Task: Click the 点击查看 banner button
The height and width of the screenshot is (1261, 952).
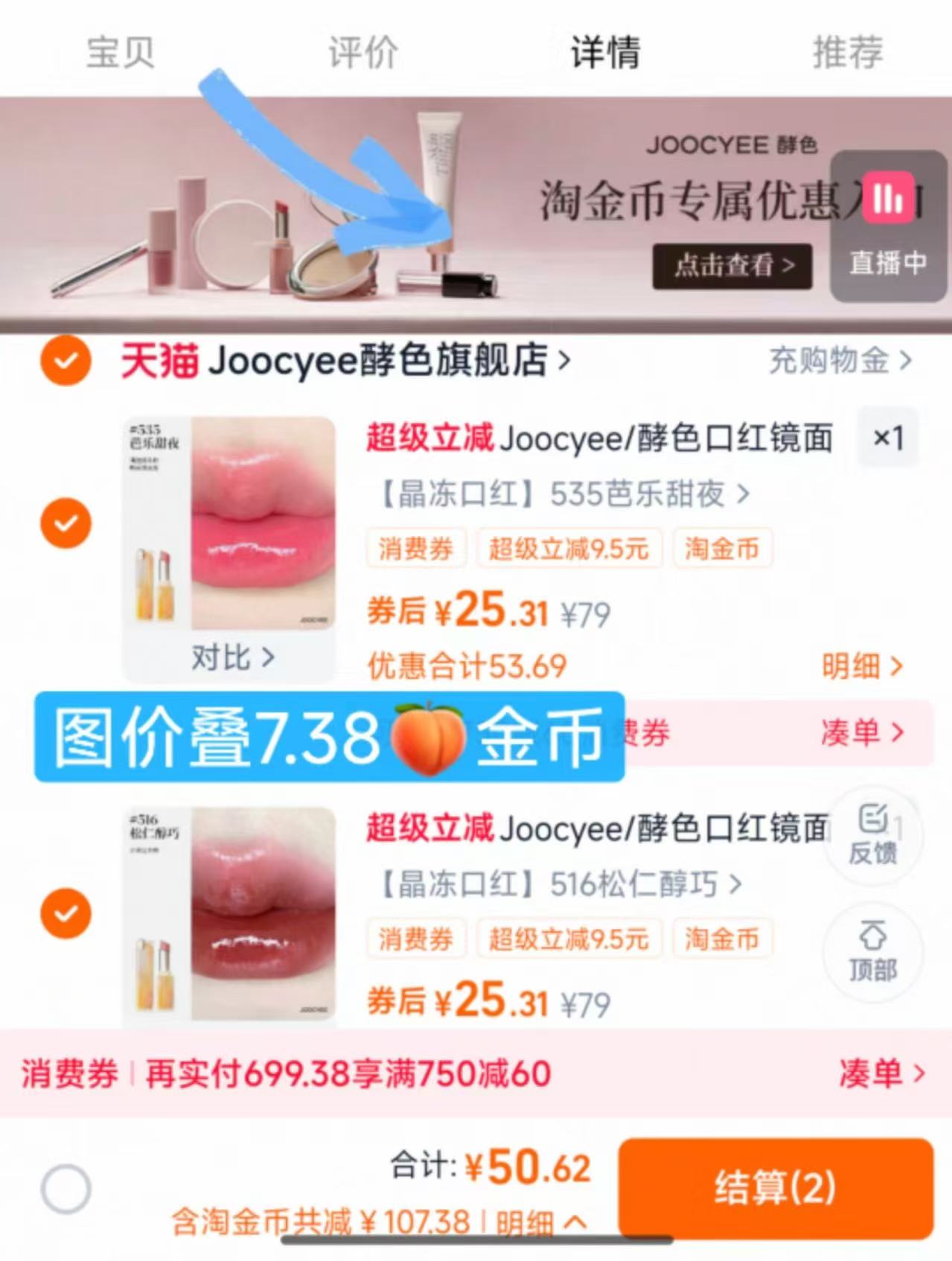Action: point(731,267)
